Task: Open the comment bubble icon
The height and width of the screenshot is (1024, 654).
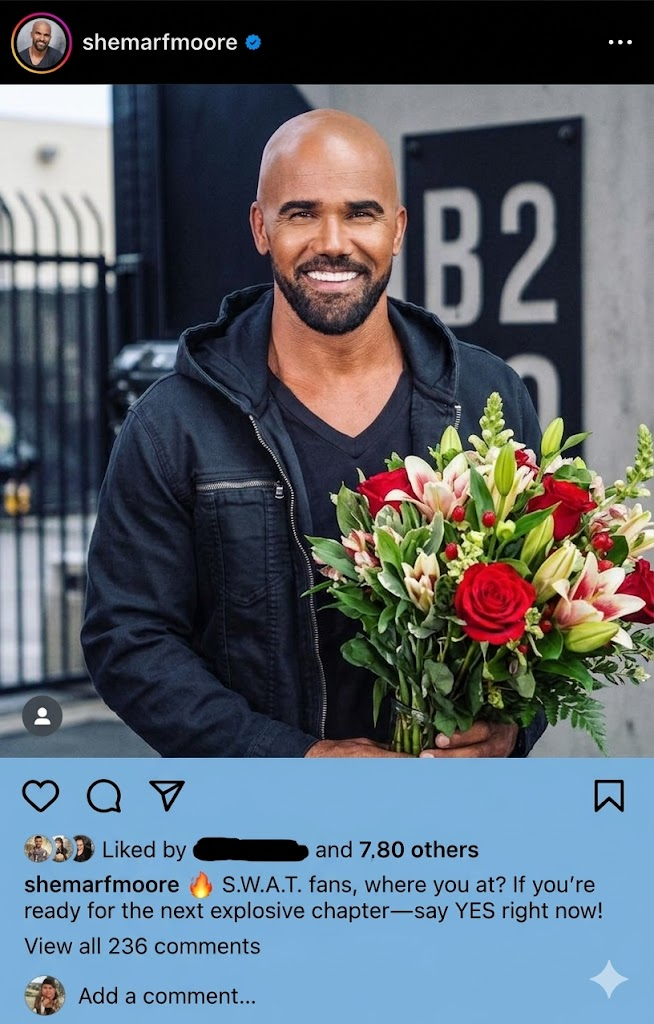Action: tap(104, 795)
